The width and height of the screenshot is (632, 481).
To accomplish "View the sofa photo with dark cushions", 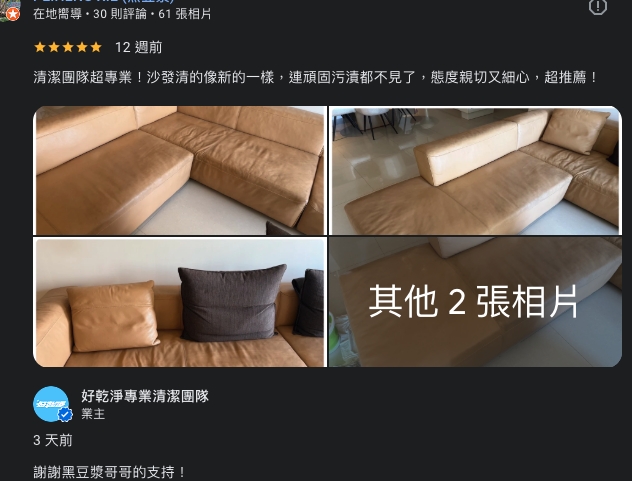I will coord(179,302).
